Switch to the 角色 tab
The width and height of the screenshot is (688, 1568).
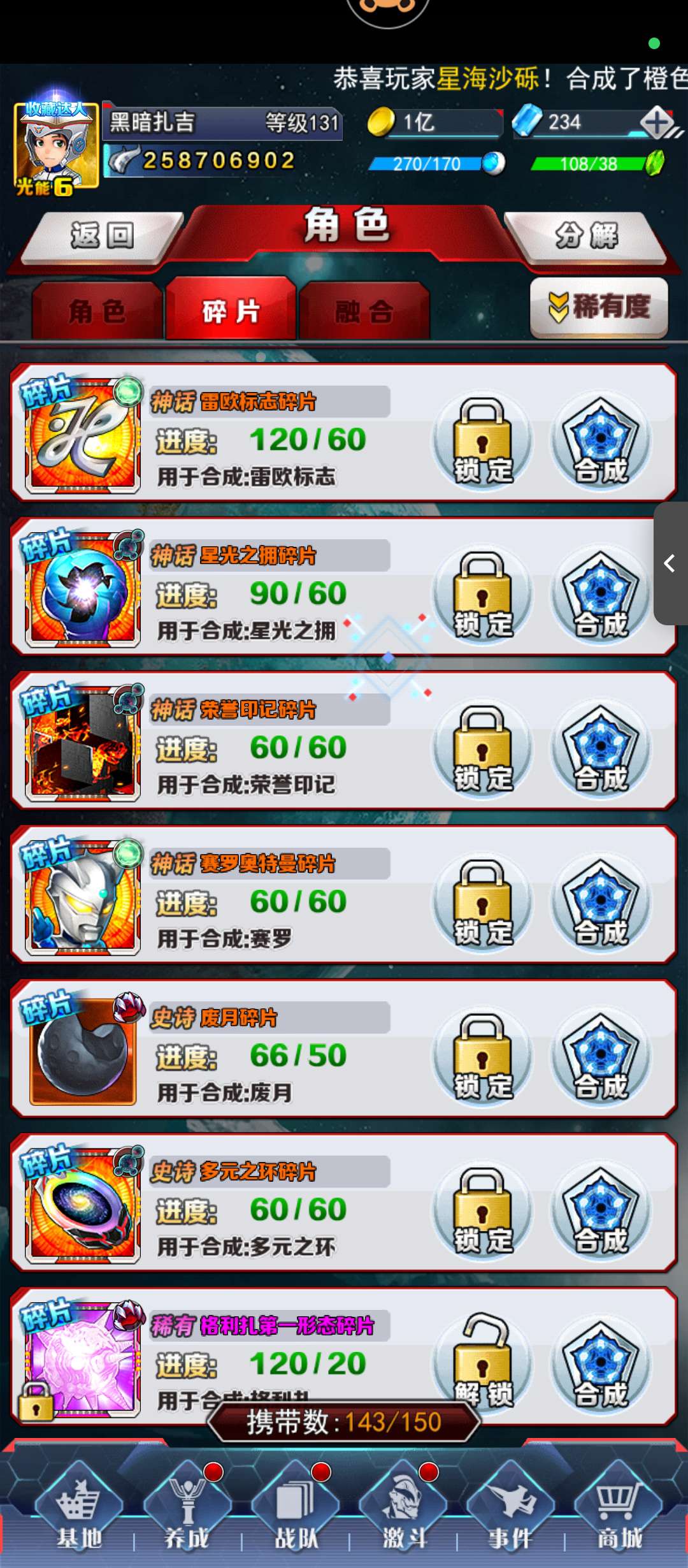point(97,311)
